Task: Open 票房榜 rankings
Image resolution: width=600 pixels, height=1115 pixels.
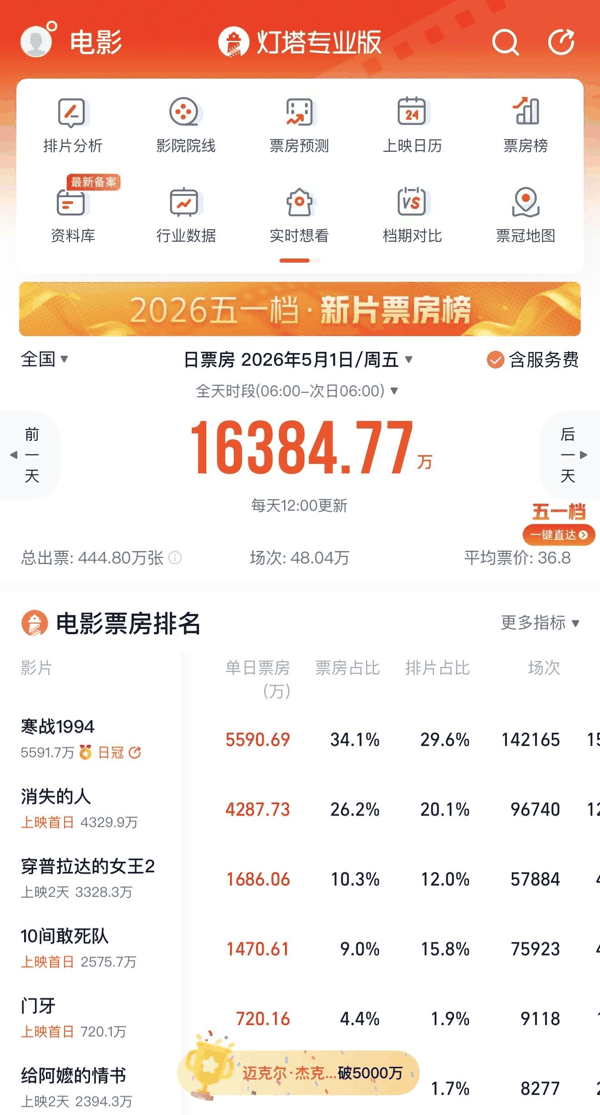Action: pos(526,125)
